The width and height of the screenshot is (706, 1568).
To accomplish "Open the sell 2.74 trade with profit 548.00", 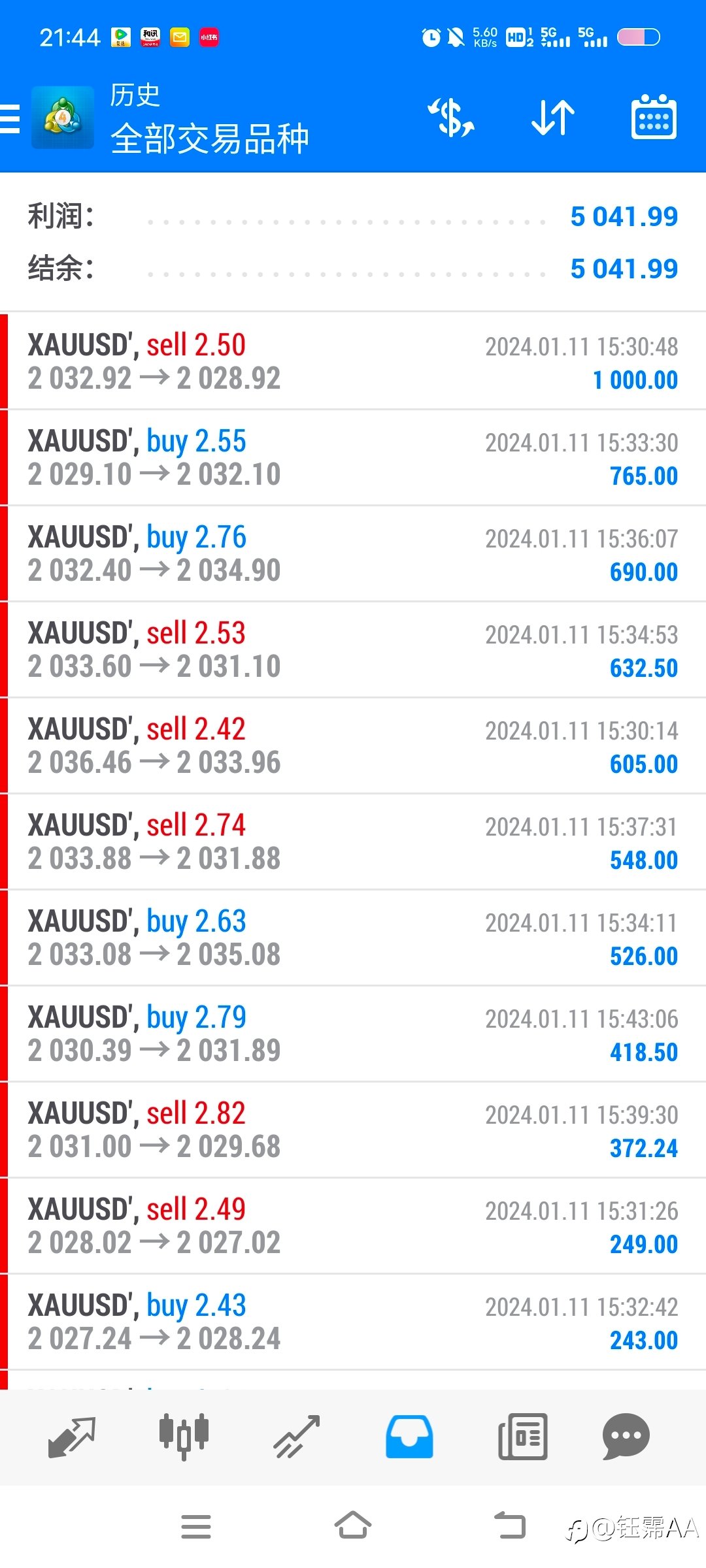I will (353, 841).
